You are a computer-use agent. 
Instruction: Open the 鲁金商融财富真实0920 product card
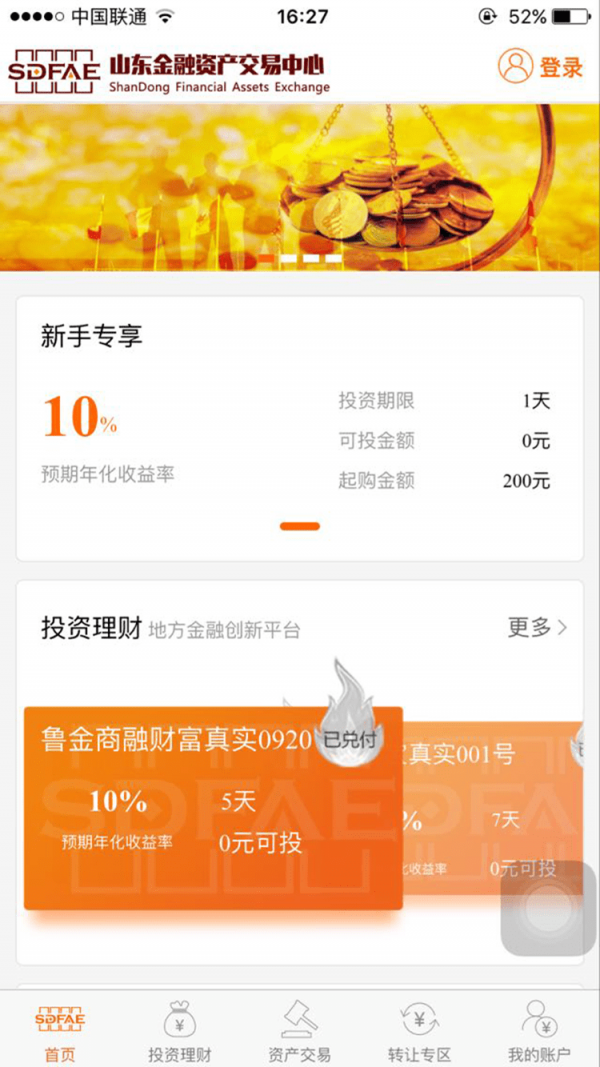(x=213, y=808)
